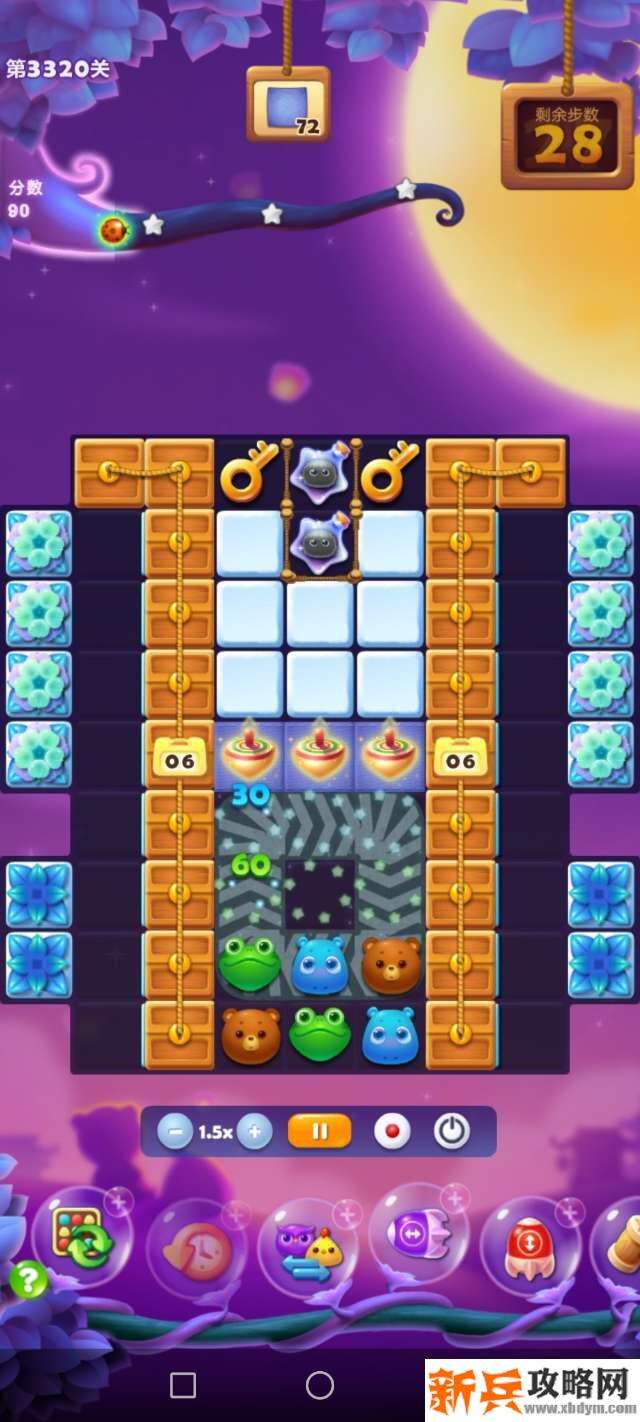Tap the green frog in the bottom row
Viewport: 640px width, 1422px height.
[x=320, y=1035]
